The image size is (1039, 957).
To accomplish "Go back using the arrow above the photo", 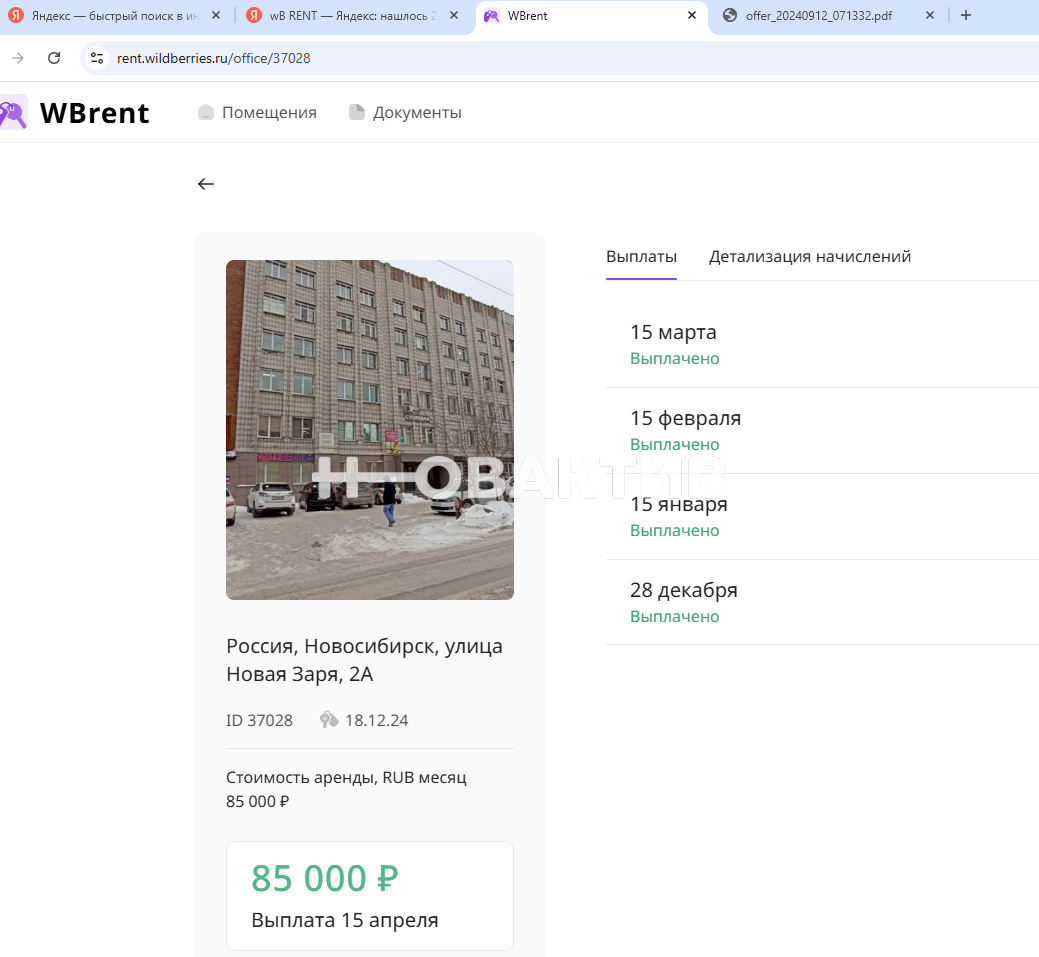I will (206, 184).
